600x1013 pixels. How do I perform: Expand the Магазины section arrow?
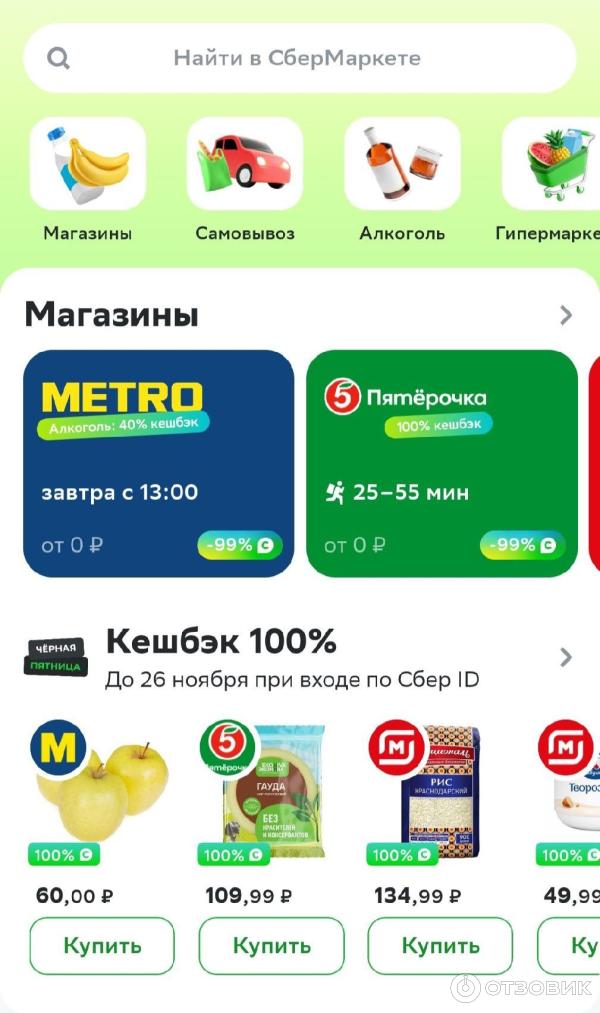coord(566,316)
